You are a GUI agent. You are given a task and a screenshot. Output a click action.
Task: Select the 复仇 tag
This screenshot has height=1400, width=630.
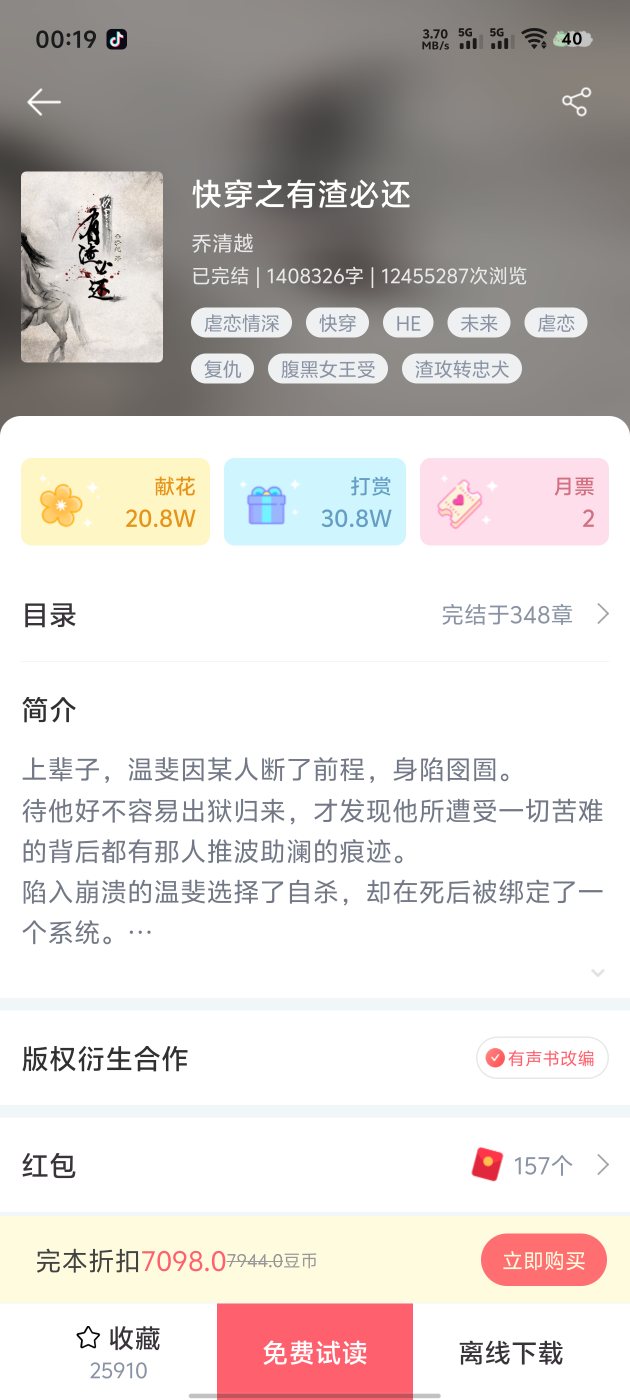(223, 369)
